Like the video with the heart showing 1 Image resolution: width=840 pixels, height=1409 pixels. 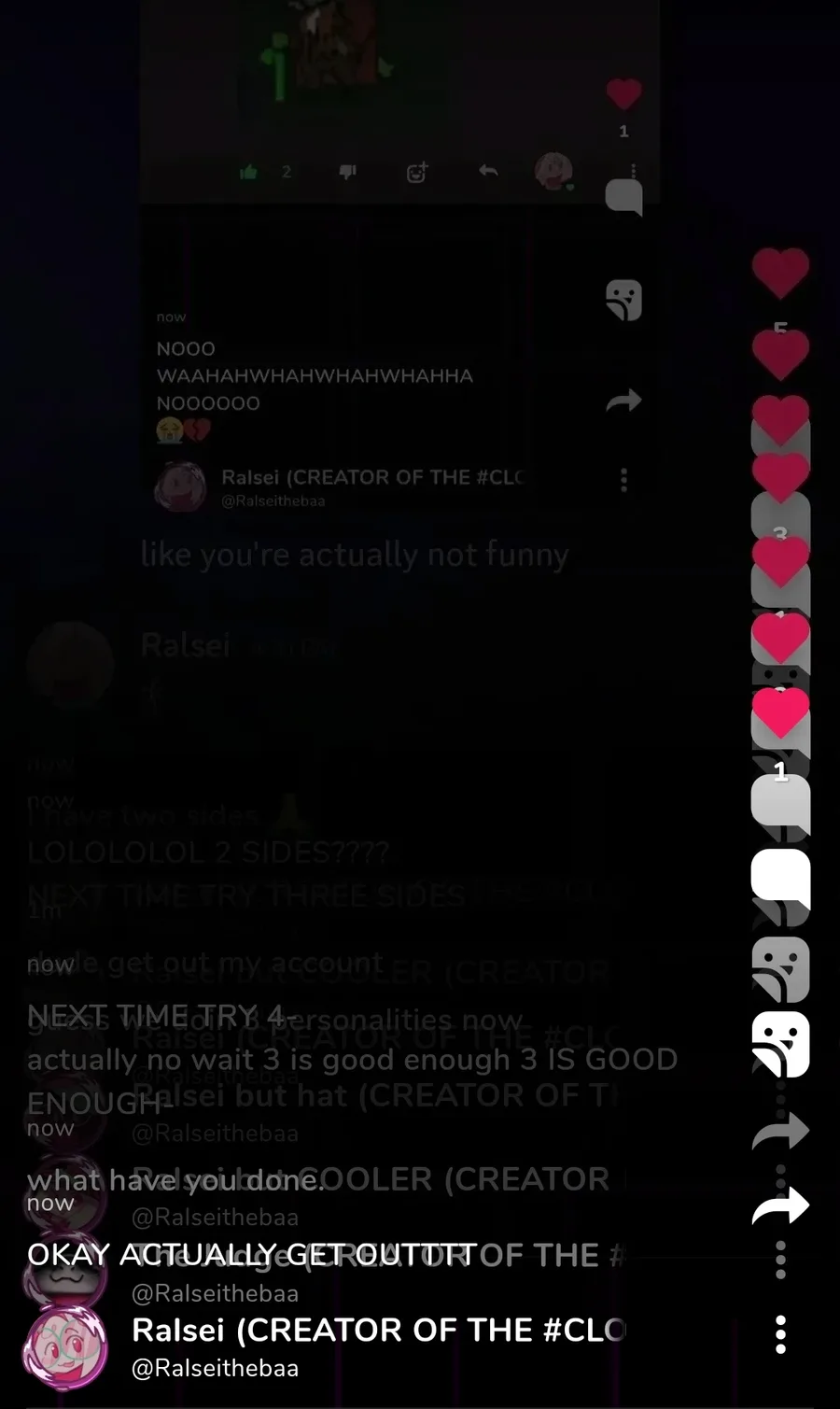pyautogui.click(x=781, y=712)
